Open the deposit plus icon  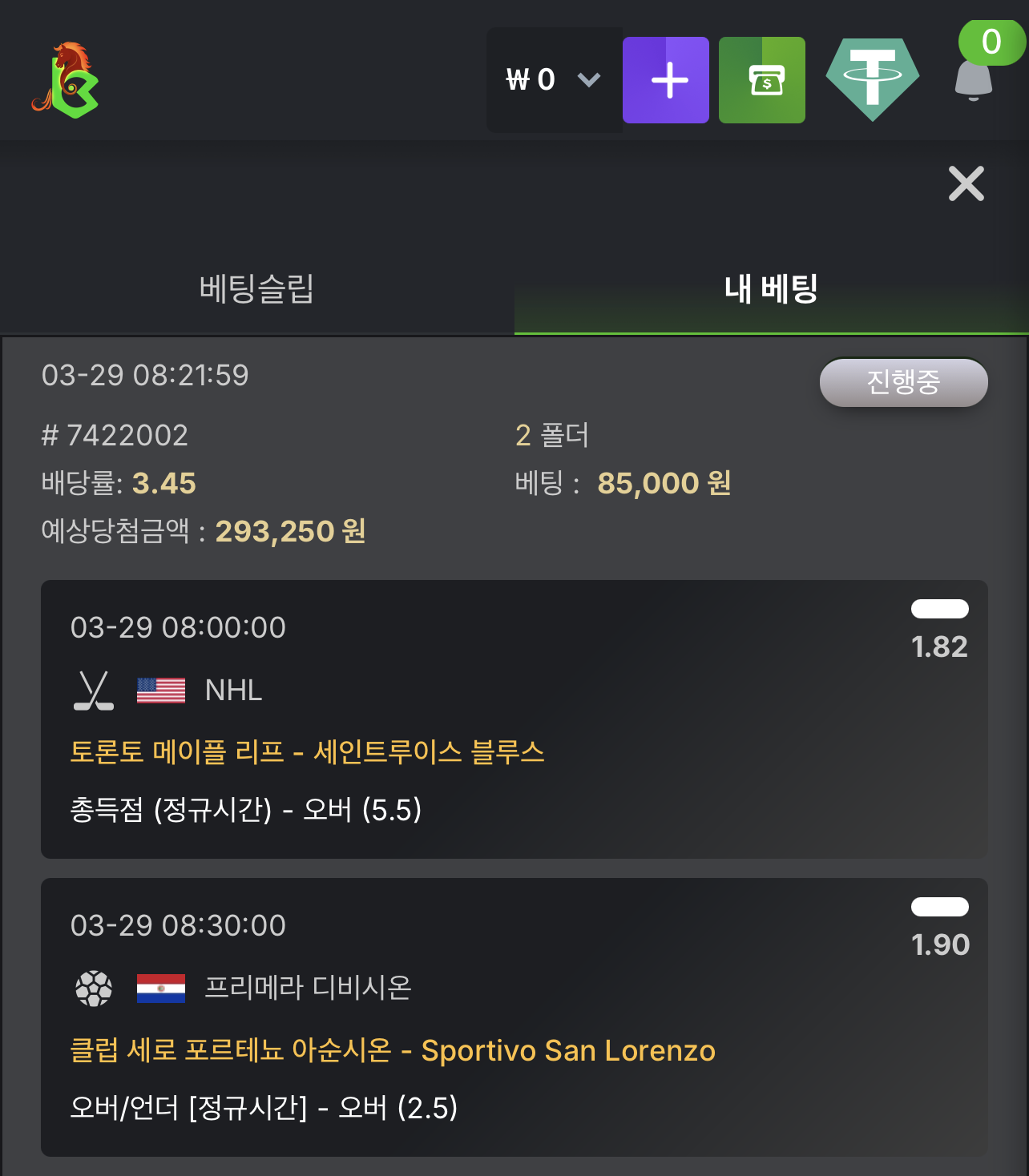[x=666, y=79]
